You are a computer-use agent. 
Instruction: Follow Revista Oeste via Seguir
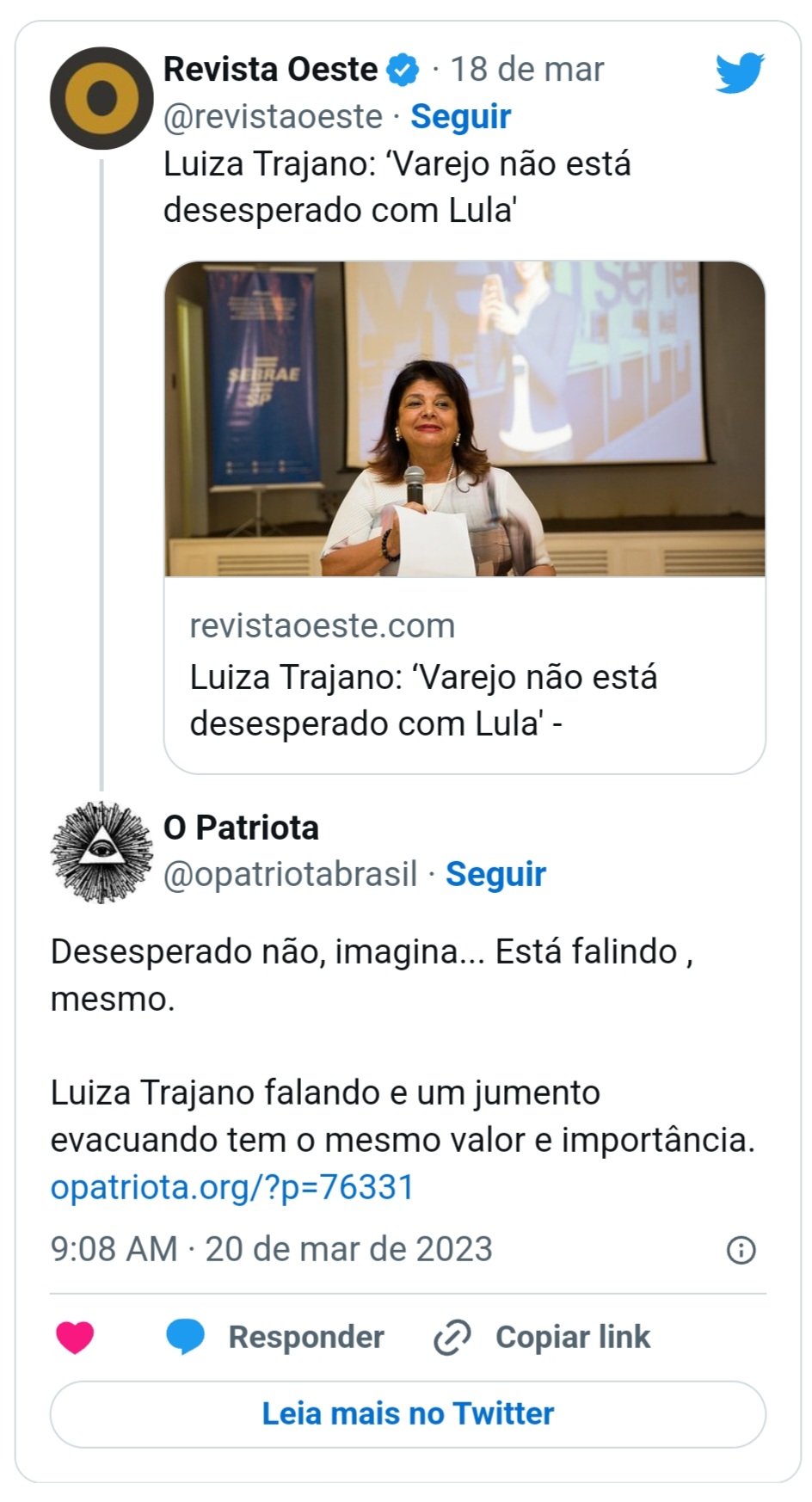tap(460, 116)
